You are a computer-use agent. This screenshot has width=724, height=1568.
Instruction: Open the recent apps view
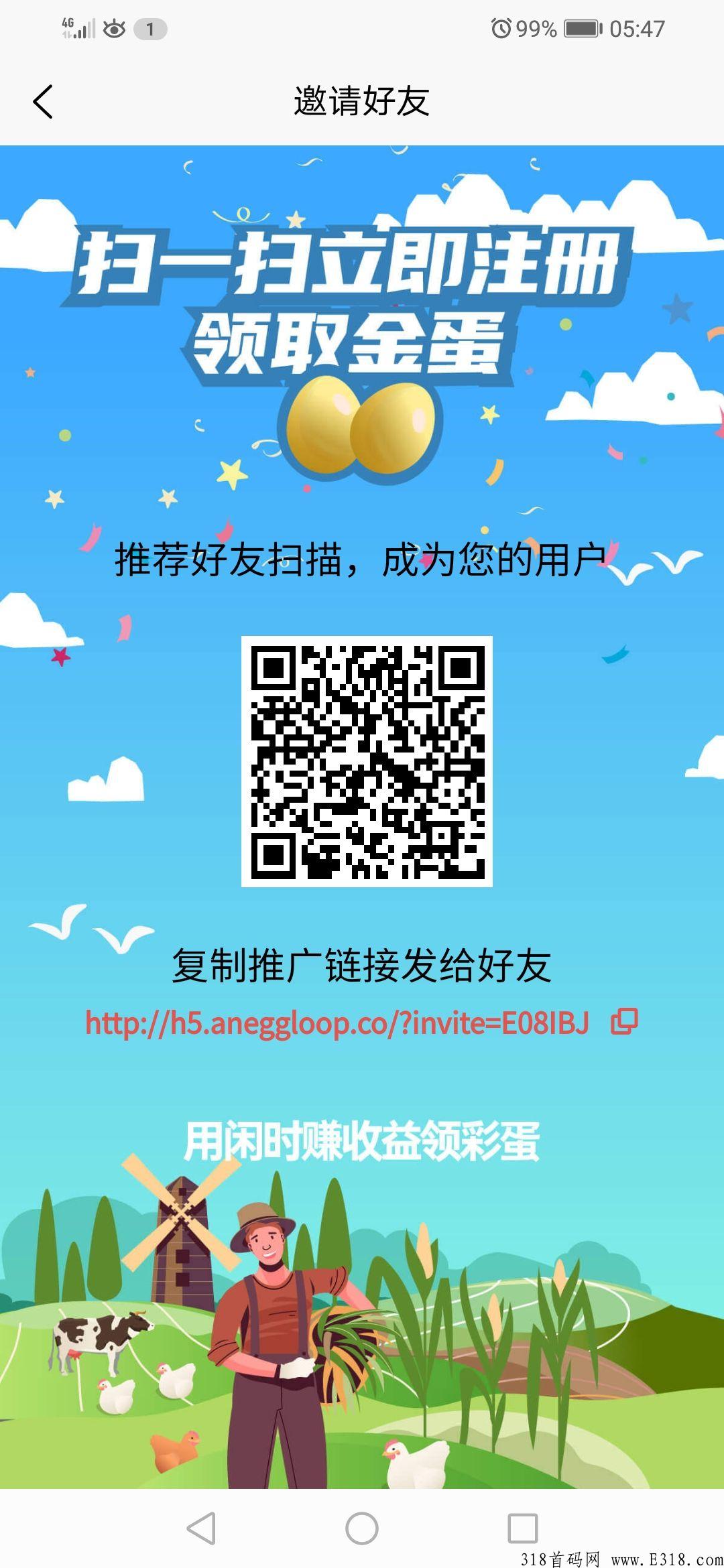coord(522,1528)
